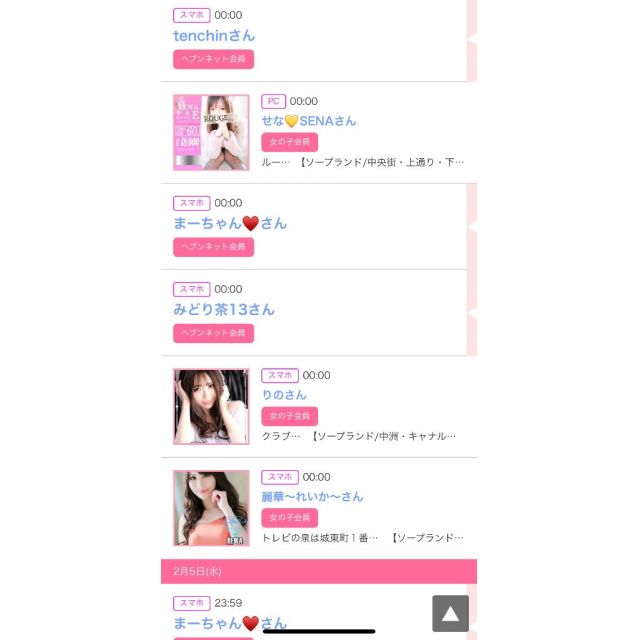
Task: Open 麗華〜れいか〜さん profile link
Action: 312,497
